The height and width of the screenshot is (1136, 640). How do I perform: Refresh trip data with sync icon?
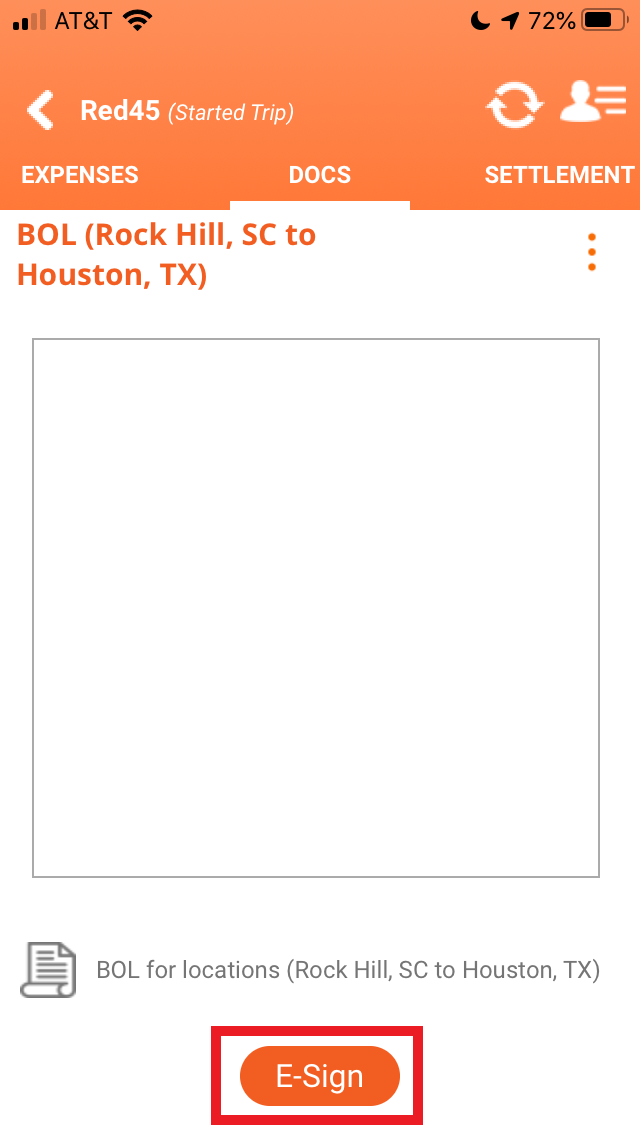tap(515, 105)
